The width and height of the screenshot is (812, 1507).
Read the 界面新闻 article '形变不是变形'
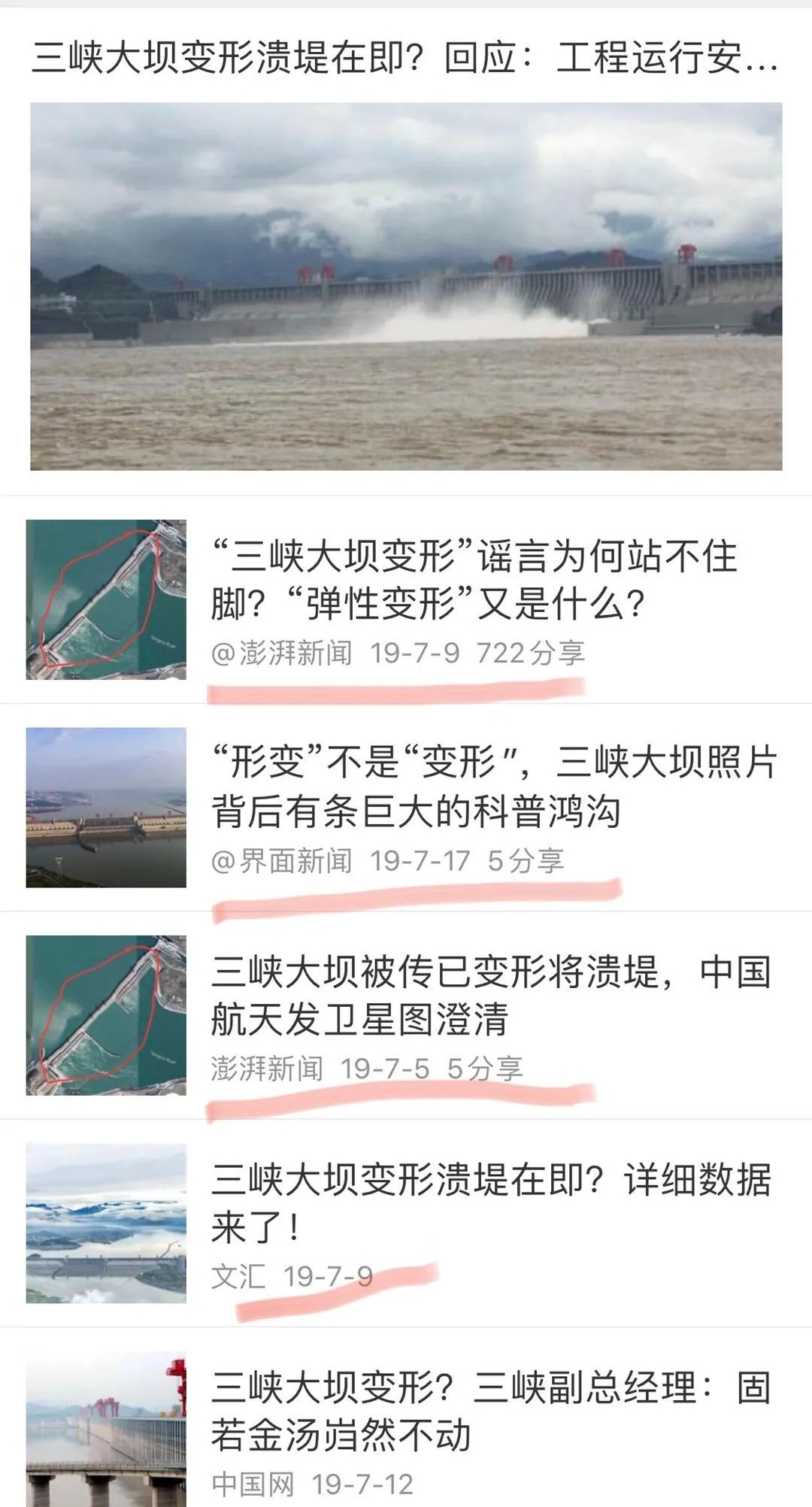pos(492,787)
